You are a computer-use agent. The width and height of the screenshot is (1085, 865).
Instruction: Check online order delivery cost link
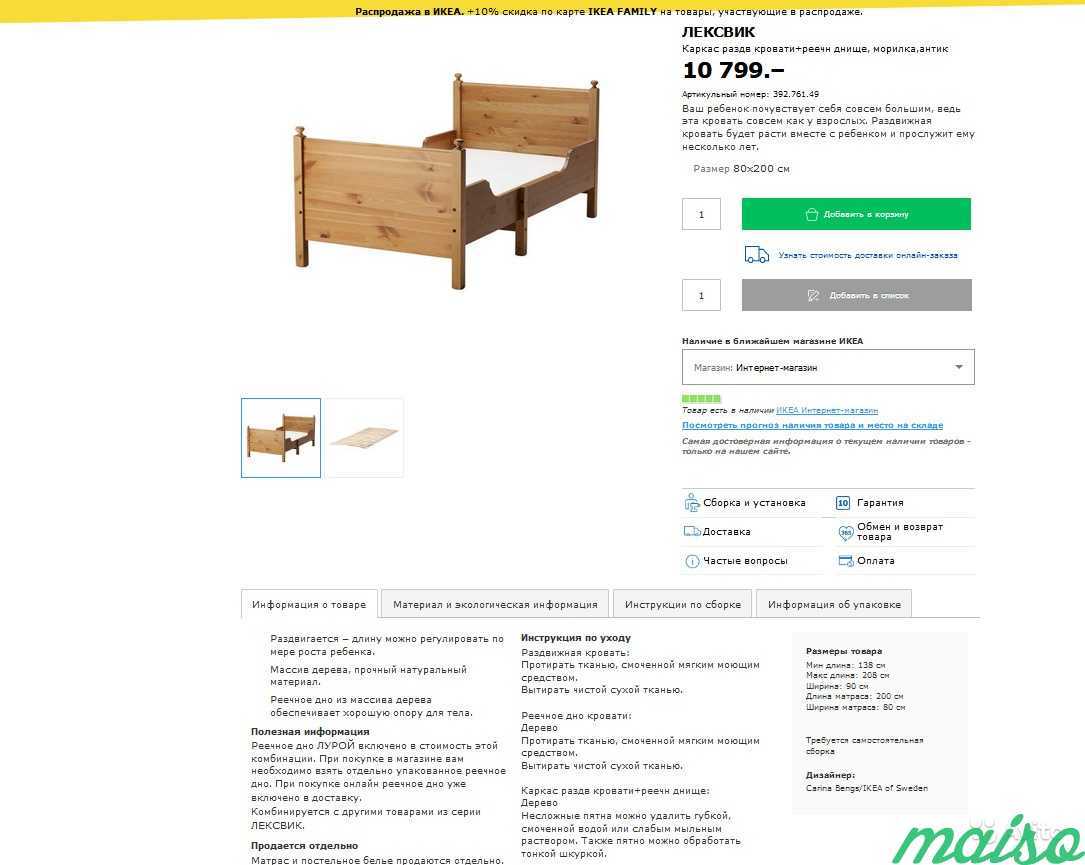tap(867, 255)
